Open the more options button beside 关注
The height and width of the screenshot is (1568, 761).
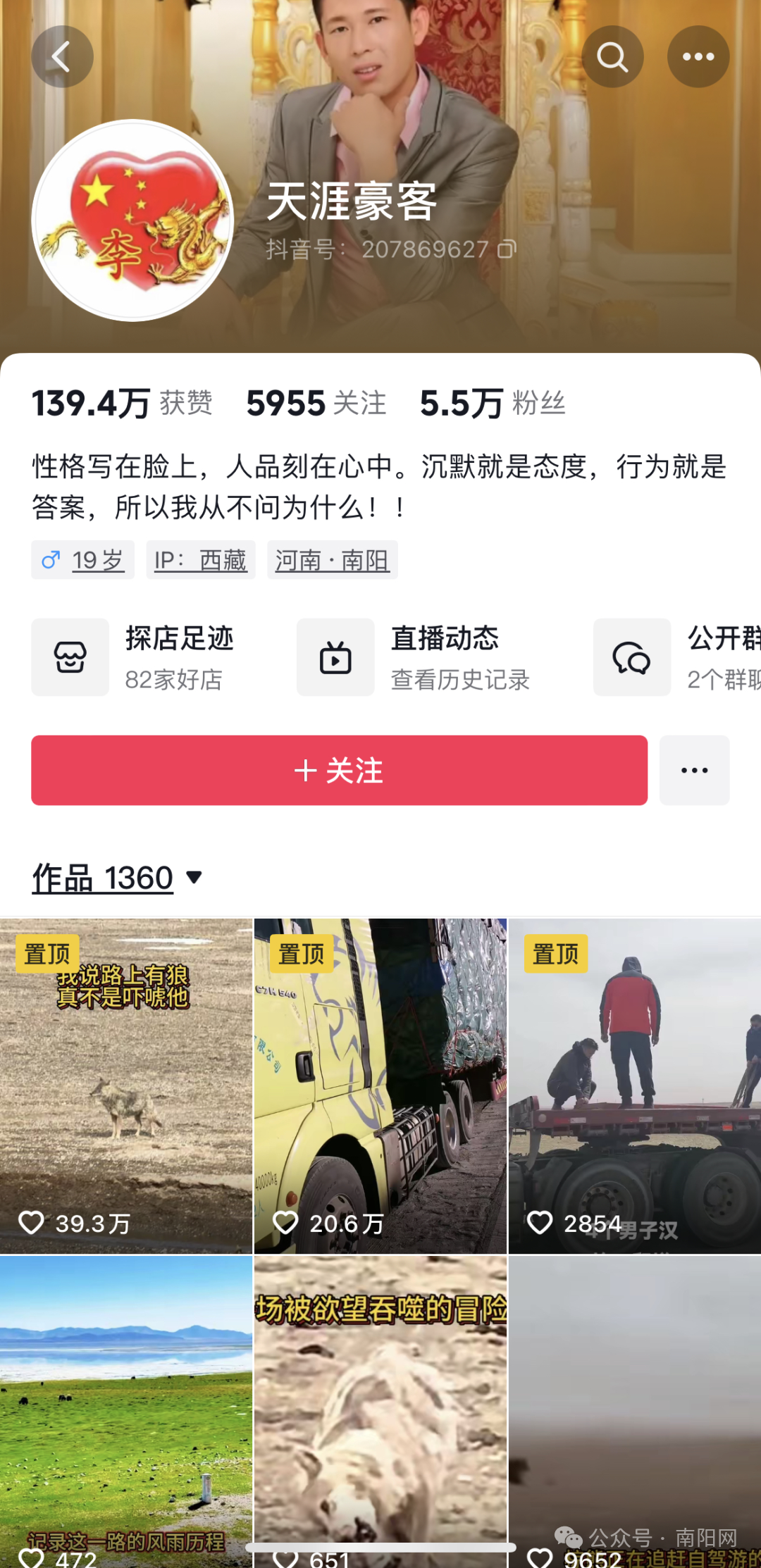[694, 770]
